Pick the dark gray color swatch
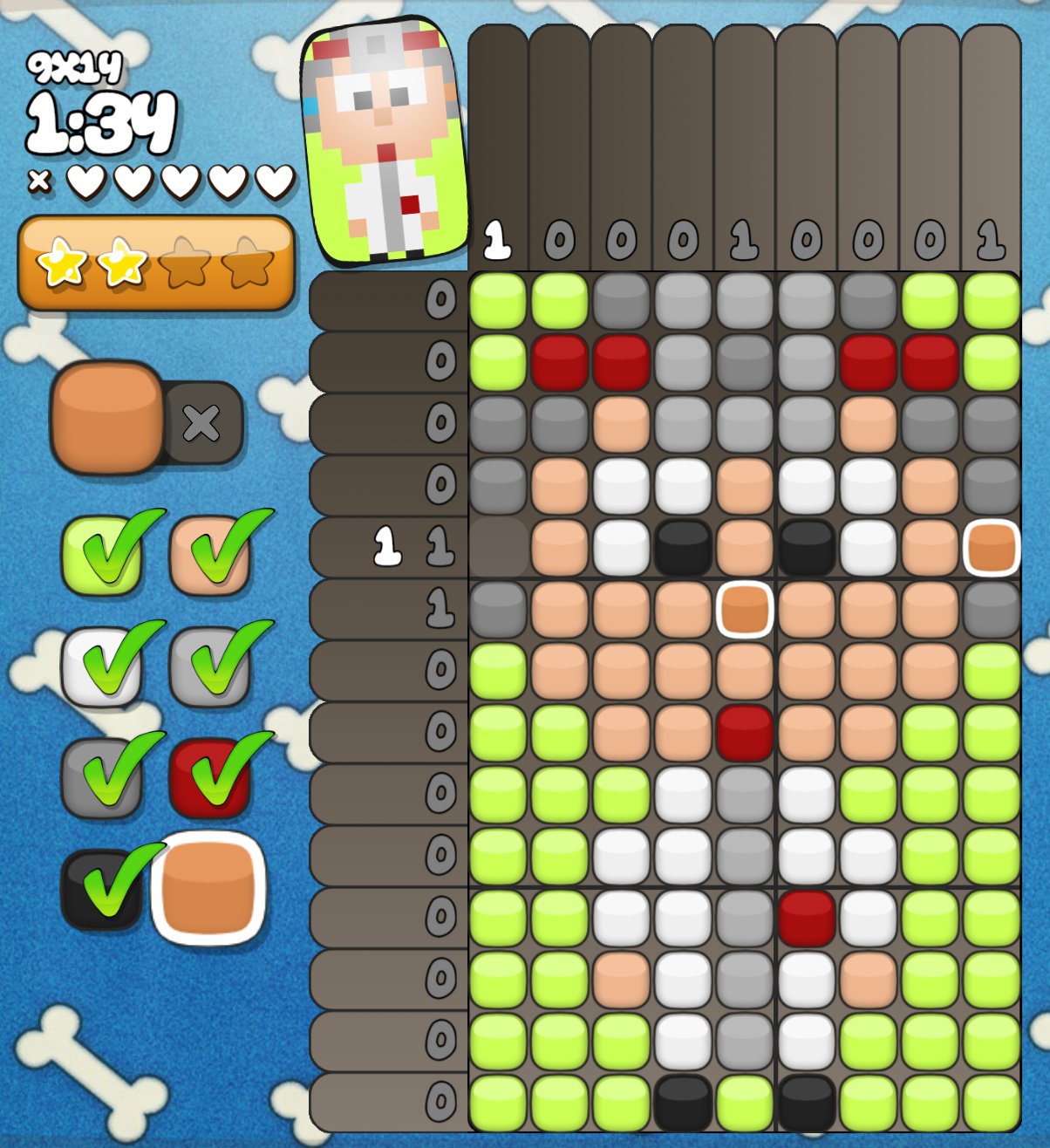This screenshot has height=1148, width=1050. pos(101,777)
